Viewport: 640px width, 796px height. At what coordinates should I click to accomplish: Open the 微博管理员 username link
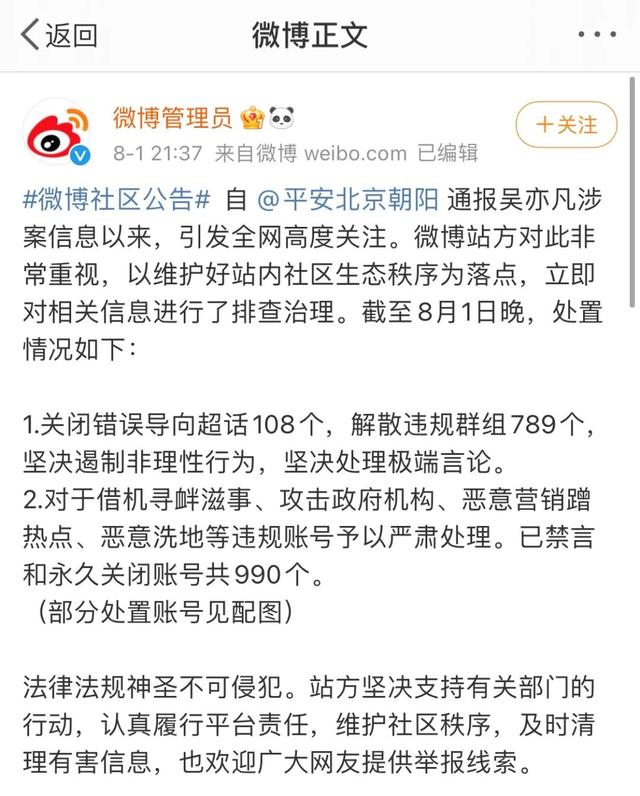(172, 119)
